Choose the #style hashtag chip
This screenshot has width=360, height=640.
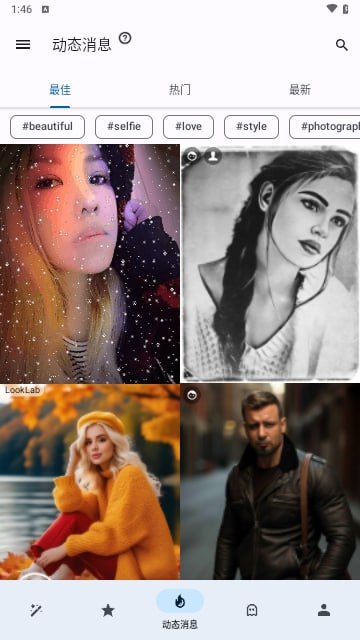click(x=251, y=127)
